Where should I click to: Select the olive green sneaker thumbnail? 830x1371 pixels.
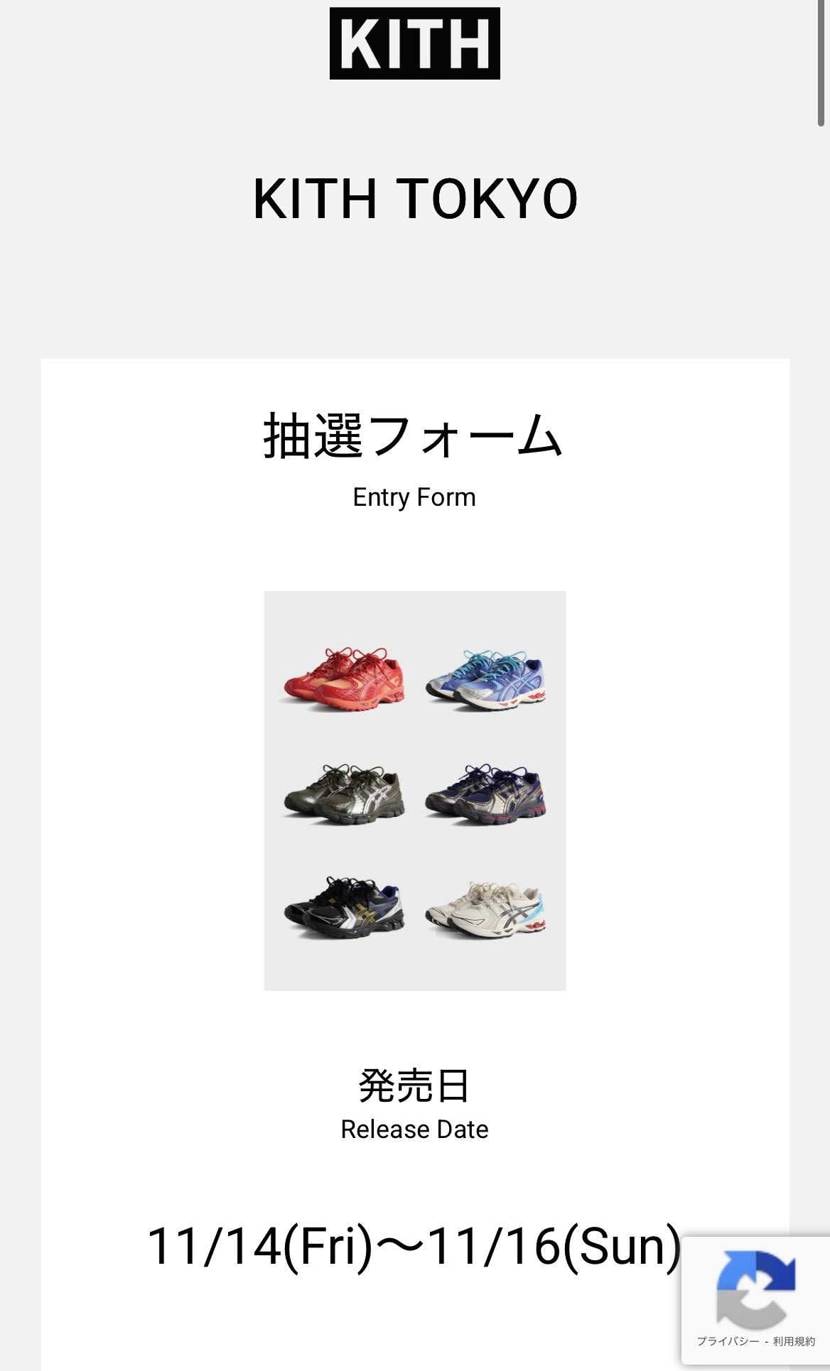click(345, 790)
